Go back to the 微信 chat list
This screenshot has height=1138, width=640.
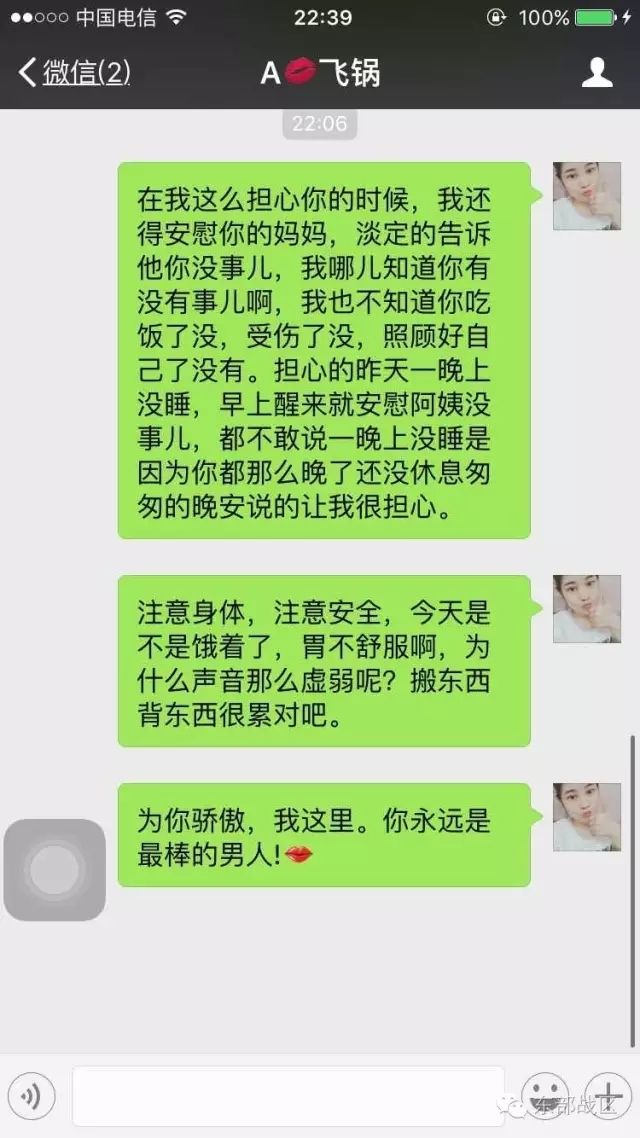pyautogui.click(x=74, y=73)
